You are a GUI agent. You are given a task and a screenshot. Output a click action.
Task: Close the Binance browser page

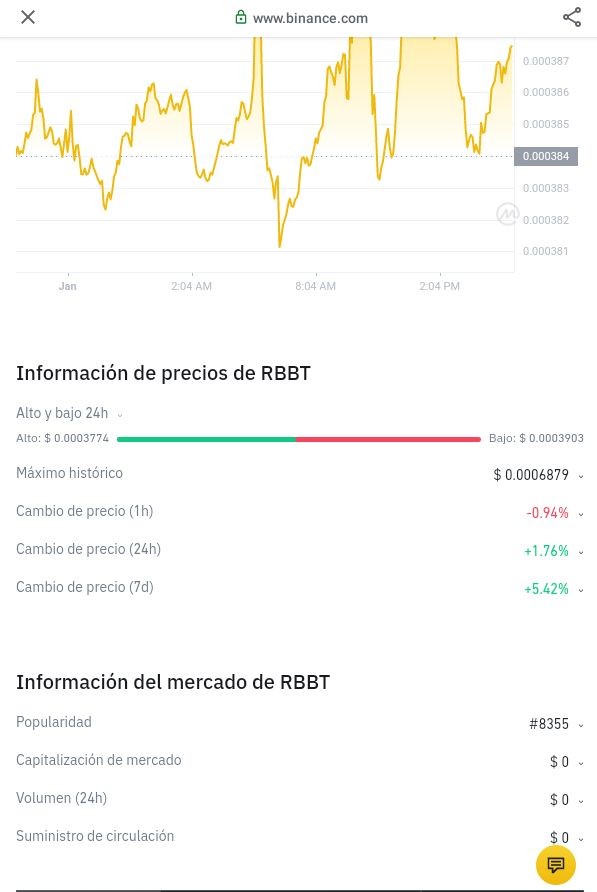tap(28, 17)
